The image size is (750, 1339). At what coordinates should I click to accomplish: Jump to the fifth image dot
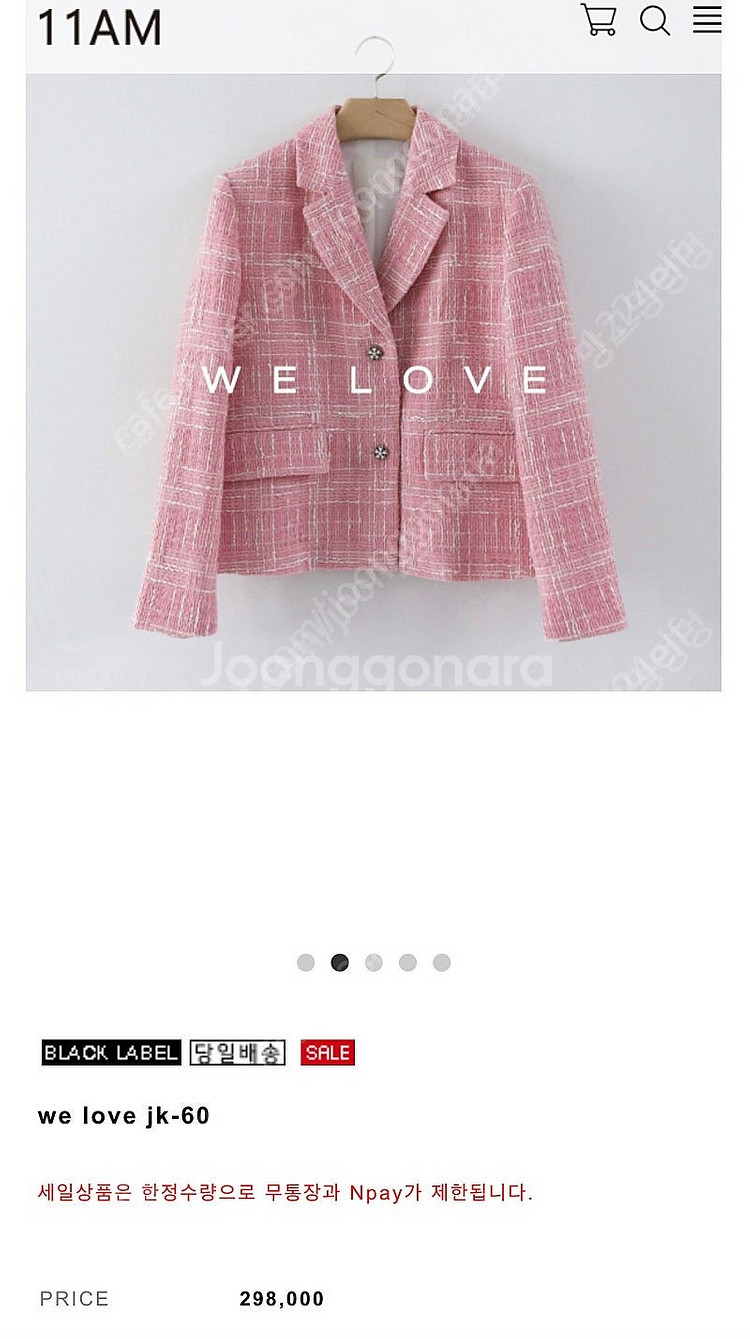pos(442,962)
